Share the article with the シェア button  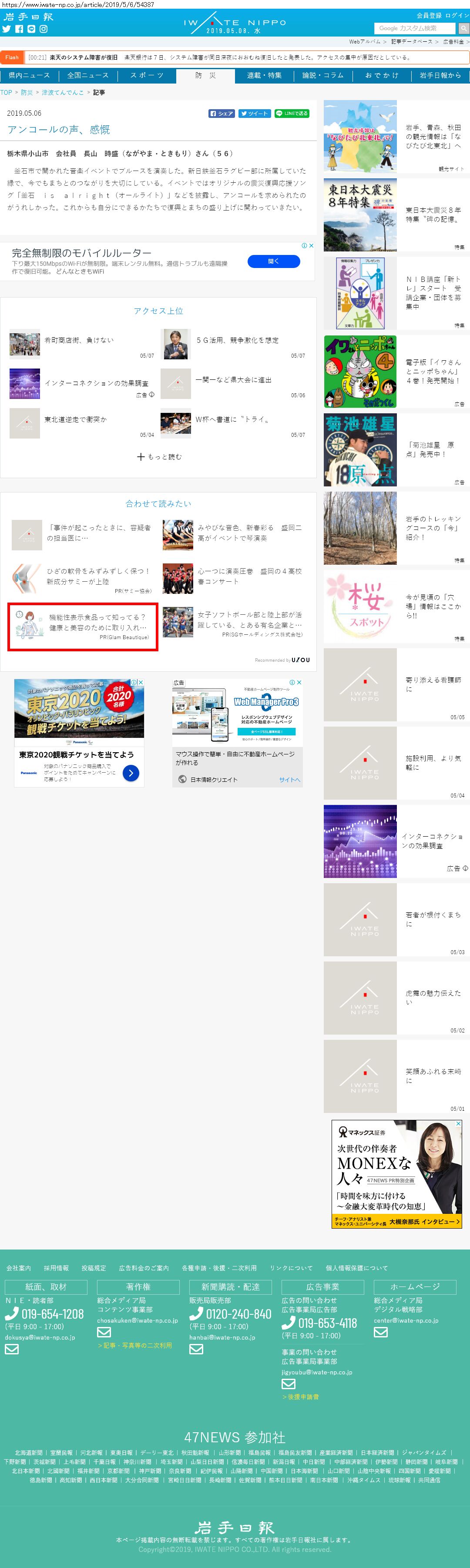[x=222, y=113]
